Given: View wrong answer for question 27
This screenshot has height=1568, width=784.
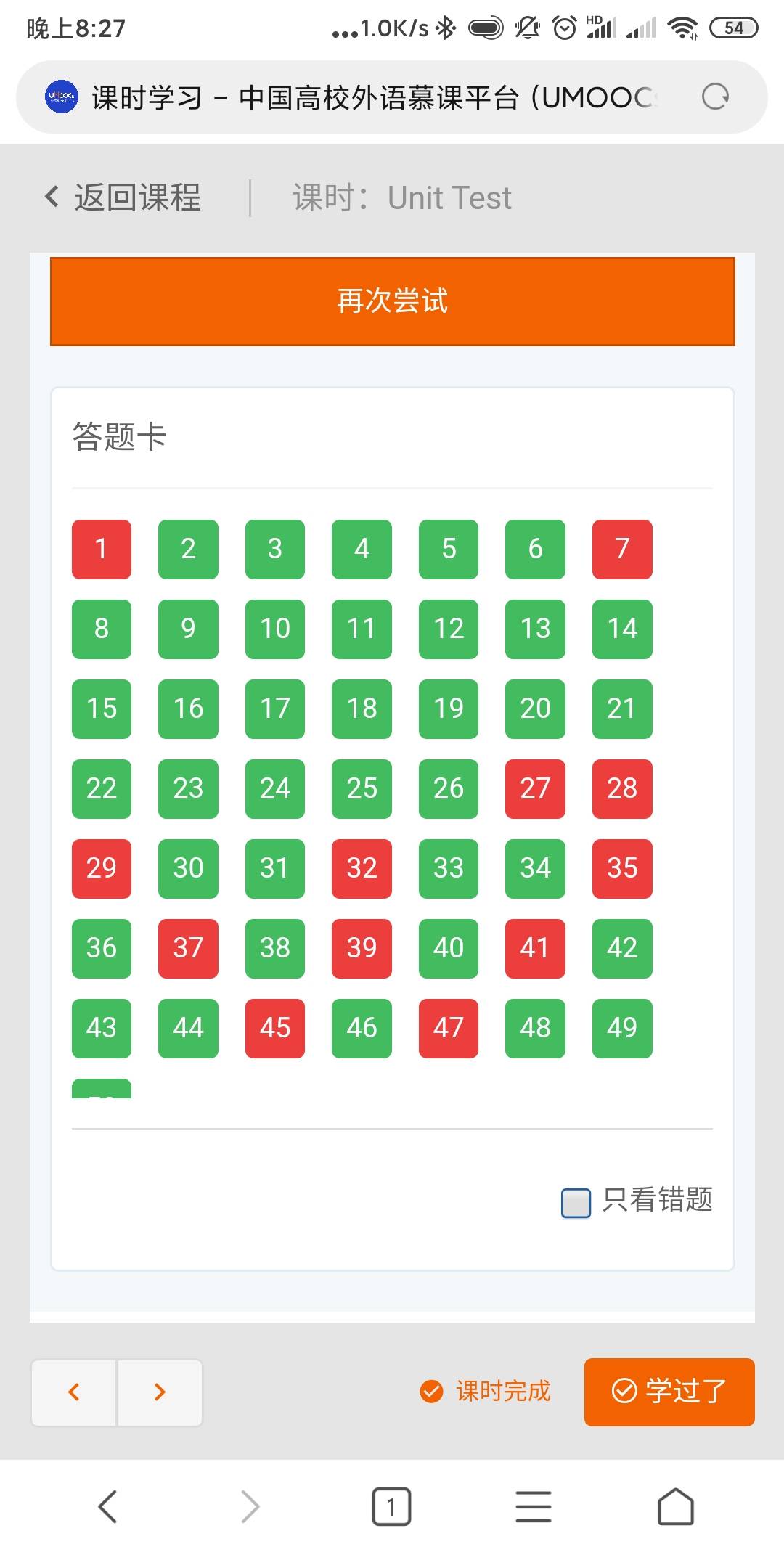Looking at the screenshot, I should click(x=535, y=789).
